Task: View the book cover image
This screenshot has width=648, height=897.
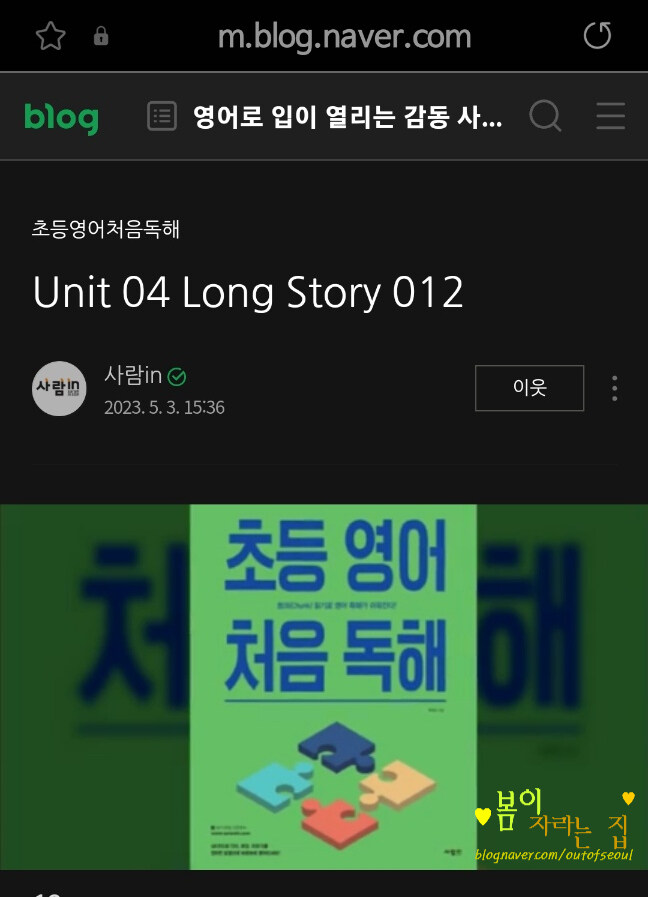Action: pyautogui.click(x=333, y=686)
